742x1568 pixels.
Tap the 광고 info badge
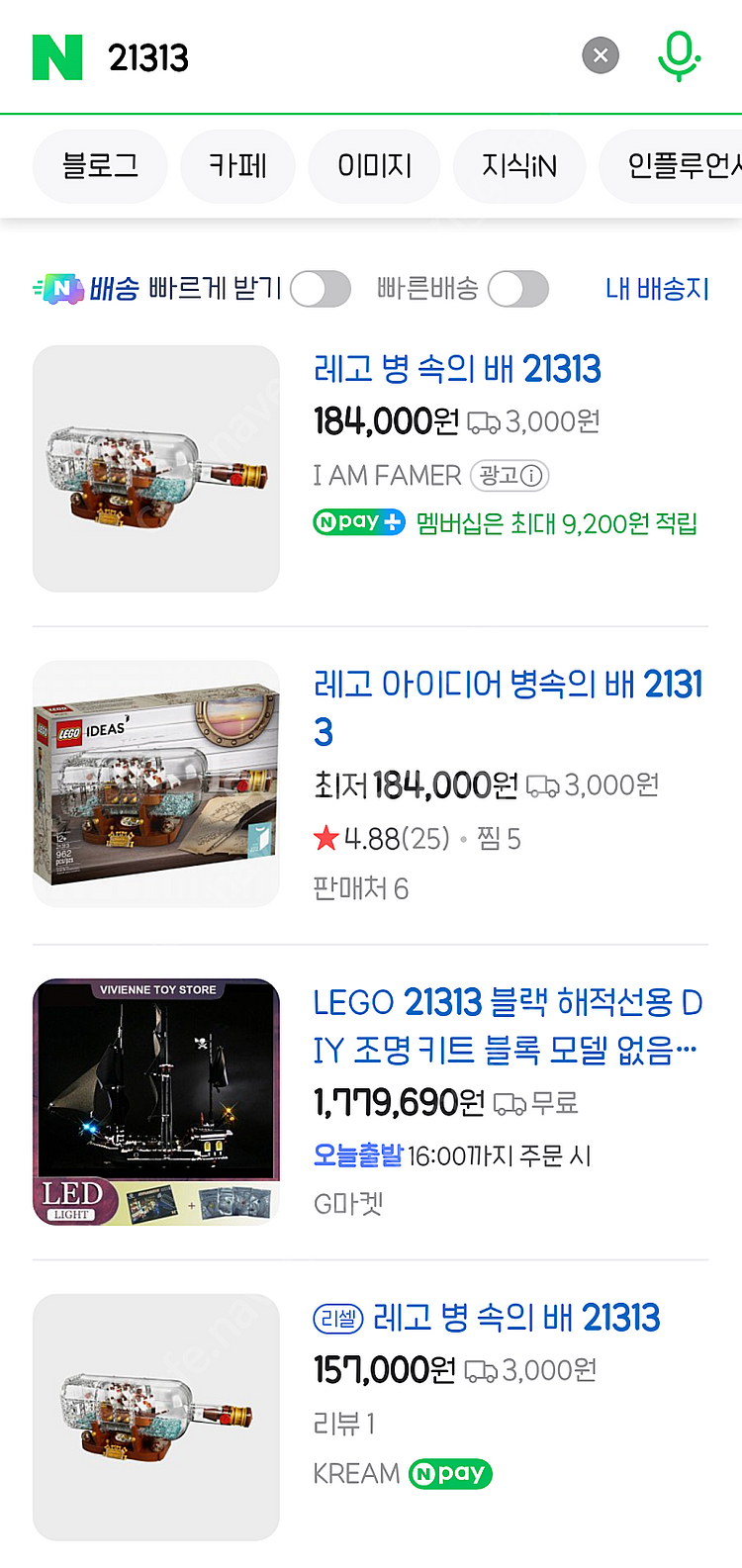point(510,476)
